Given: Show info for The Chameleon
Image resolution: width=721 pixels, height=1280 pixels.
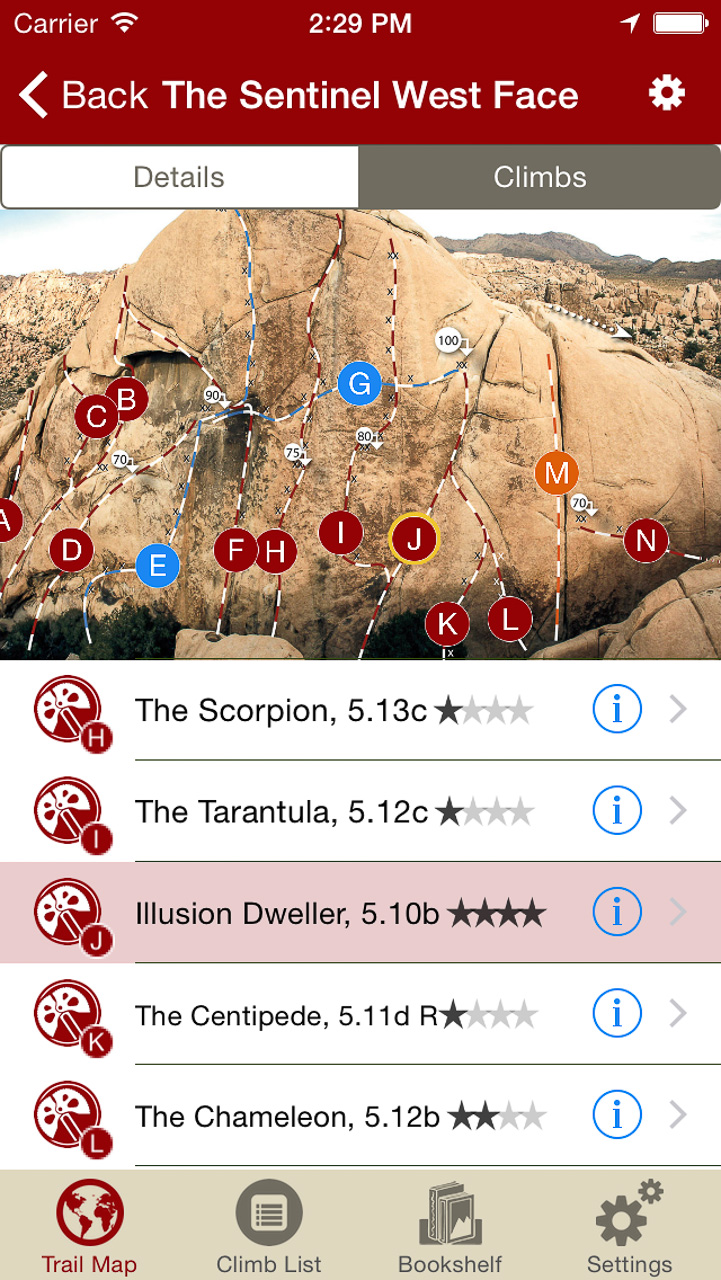Looking at the screenshot, I should point(617,1115).
